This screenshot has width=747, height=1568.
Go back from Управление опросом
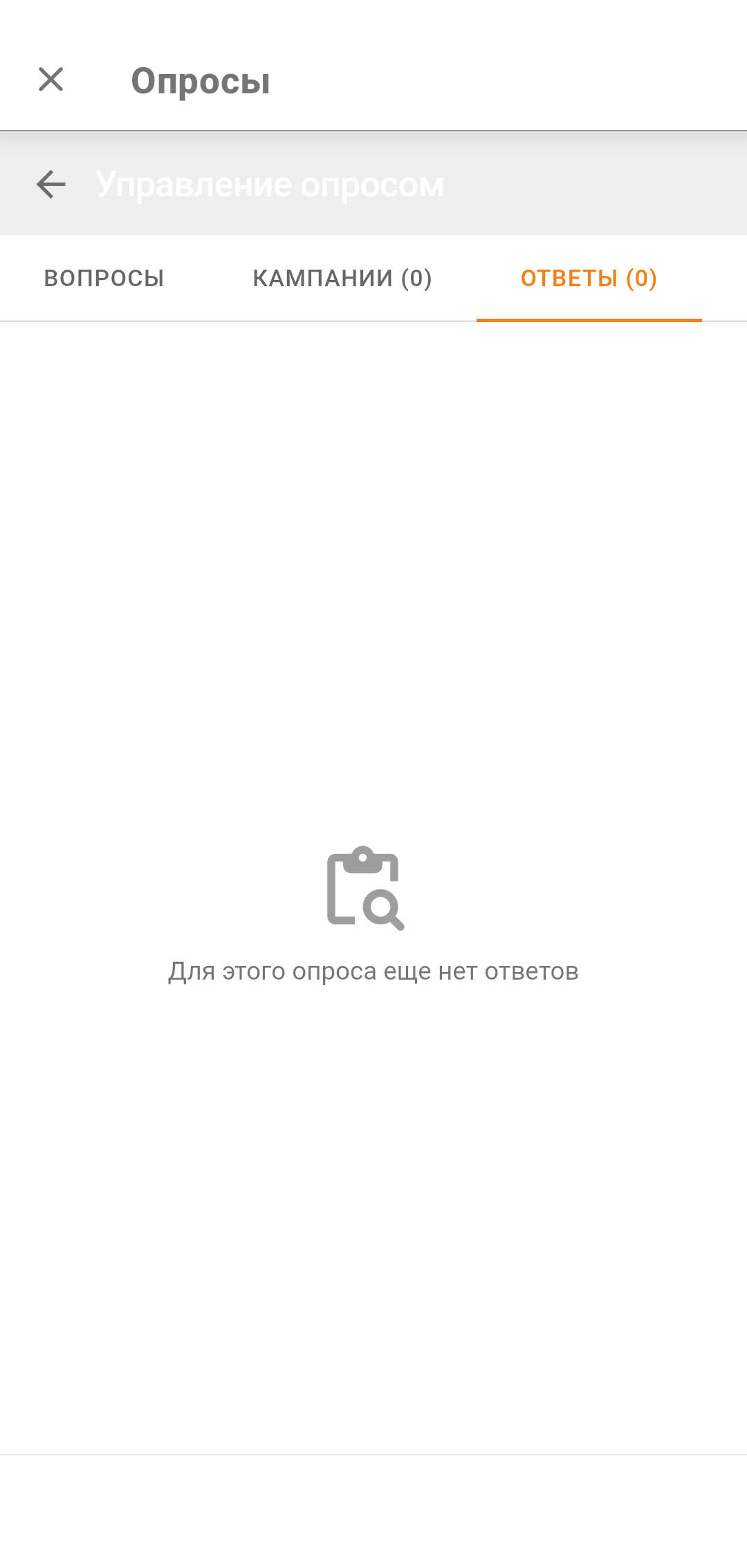pos(51,185)
